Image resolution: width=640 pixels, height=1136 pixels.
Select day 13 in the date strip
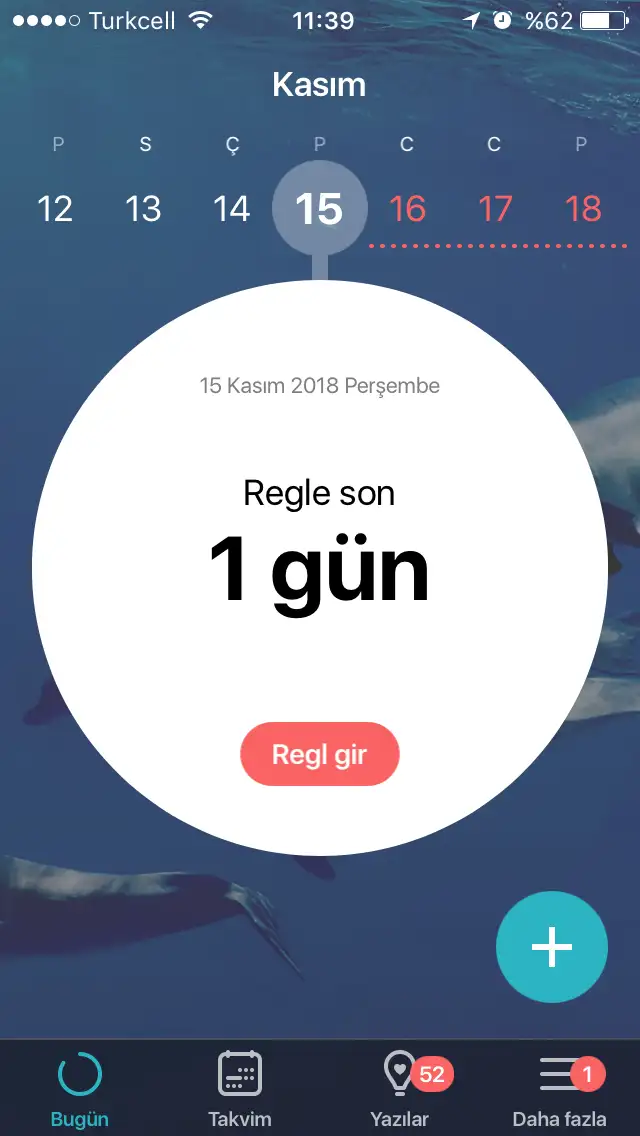143,208
